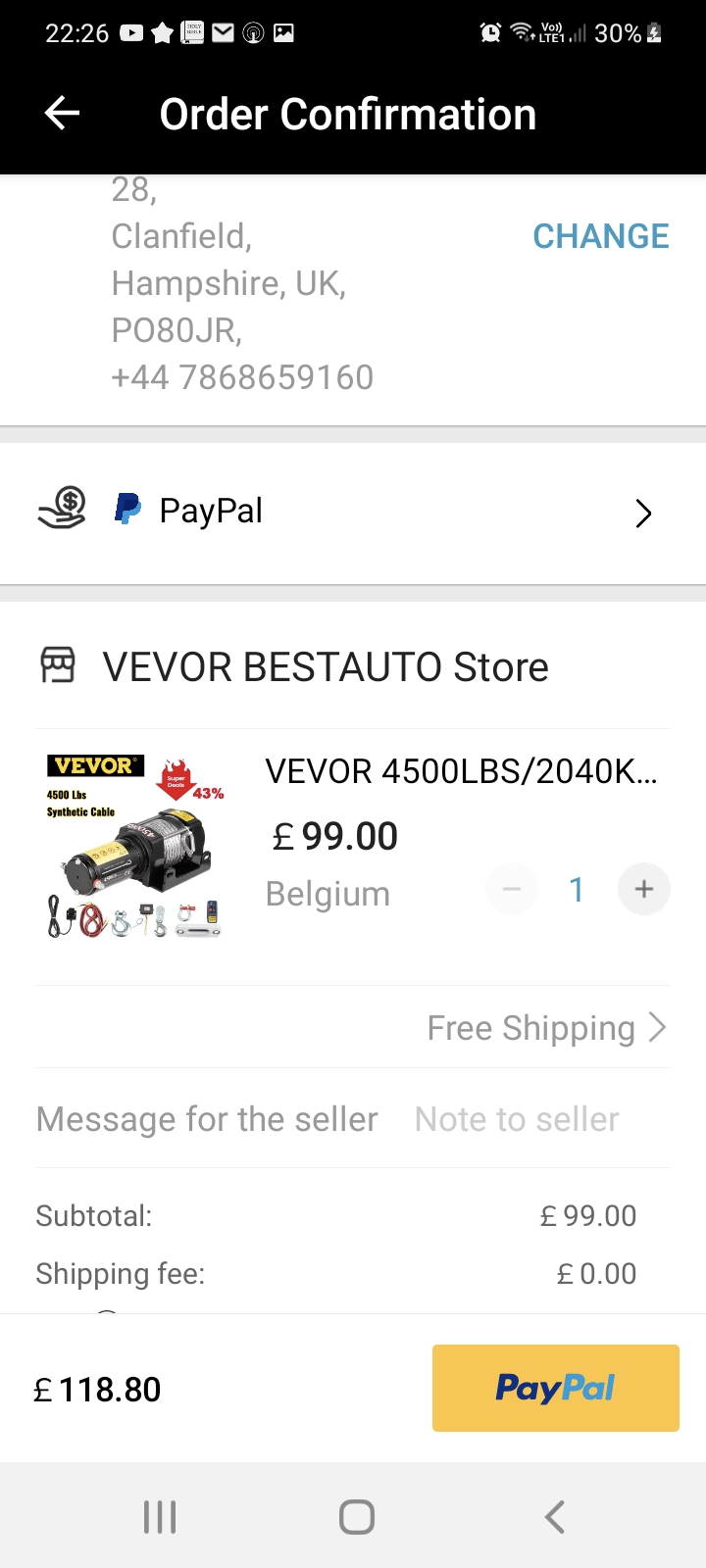Screen dimensions: 706x1568
Task: Open the VEVOR BESTAUTO Store page
Action: click(x=324, y=667)
